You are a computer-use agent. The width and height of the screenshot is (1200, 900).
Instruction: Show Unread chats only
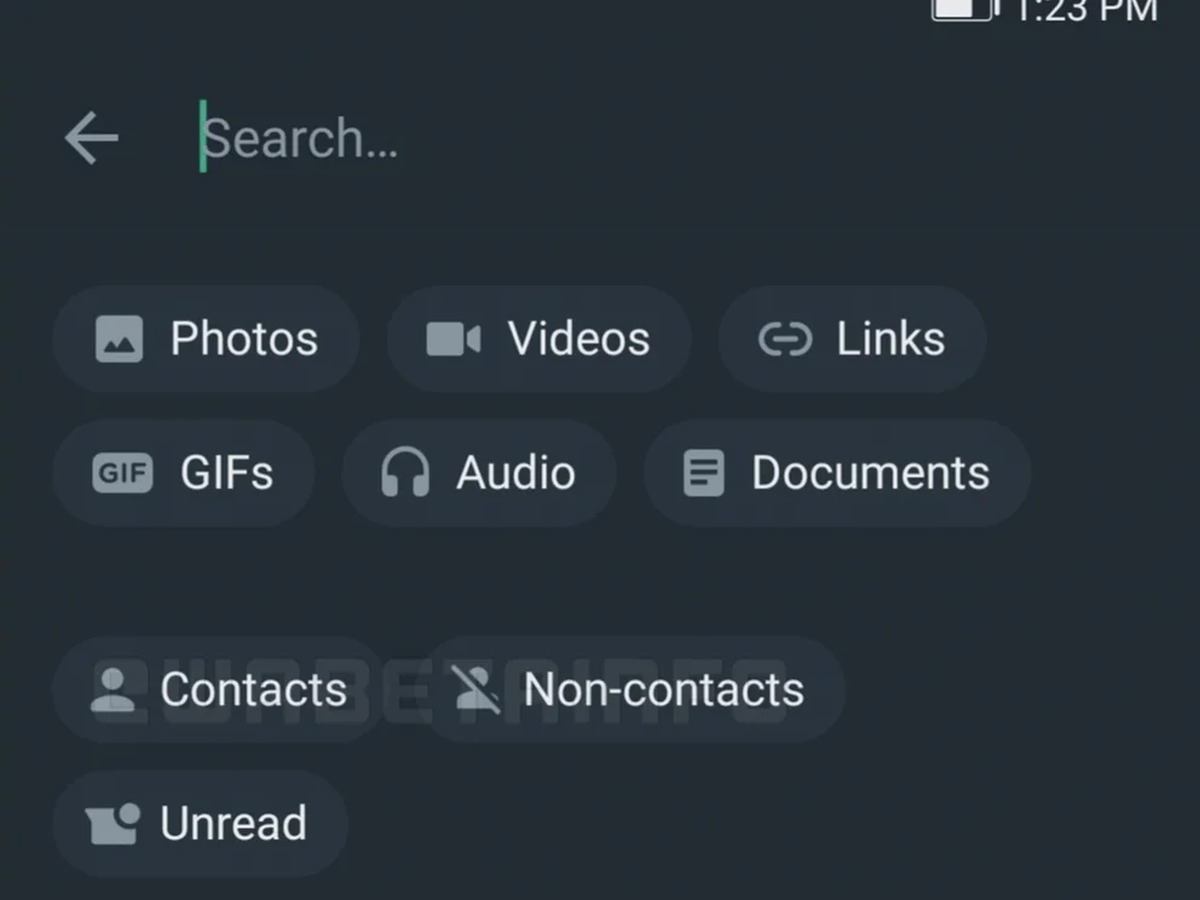(x=199, y=824)
